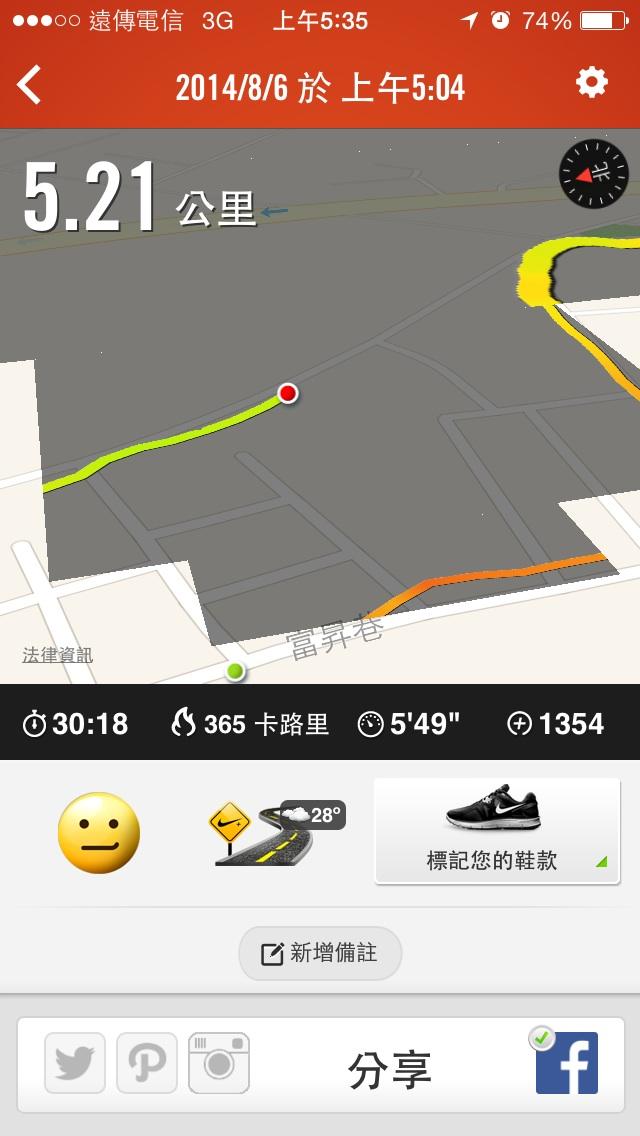This screenshot has height=1136, width=640.
Task: Open the 法律資訊 legal info link
Action: (57, 655)
